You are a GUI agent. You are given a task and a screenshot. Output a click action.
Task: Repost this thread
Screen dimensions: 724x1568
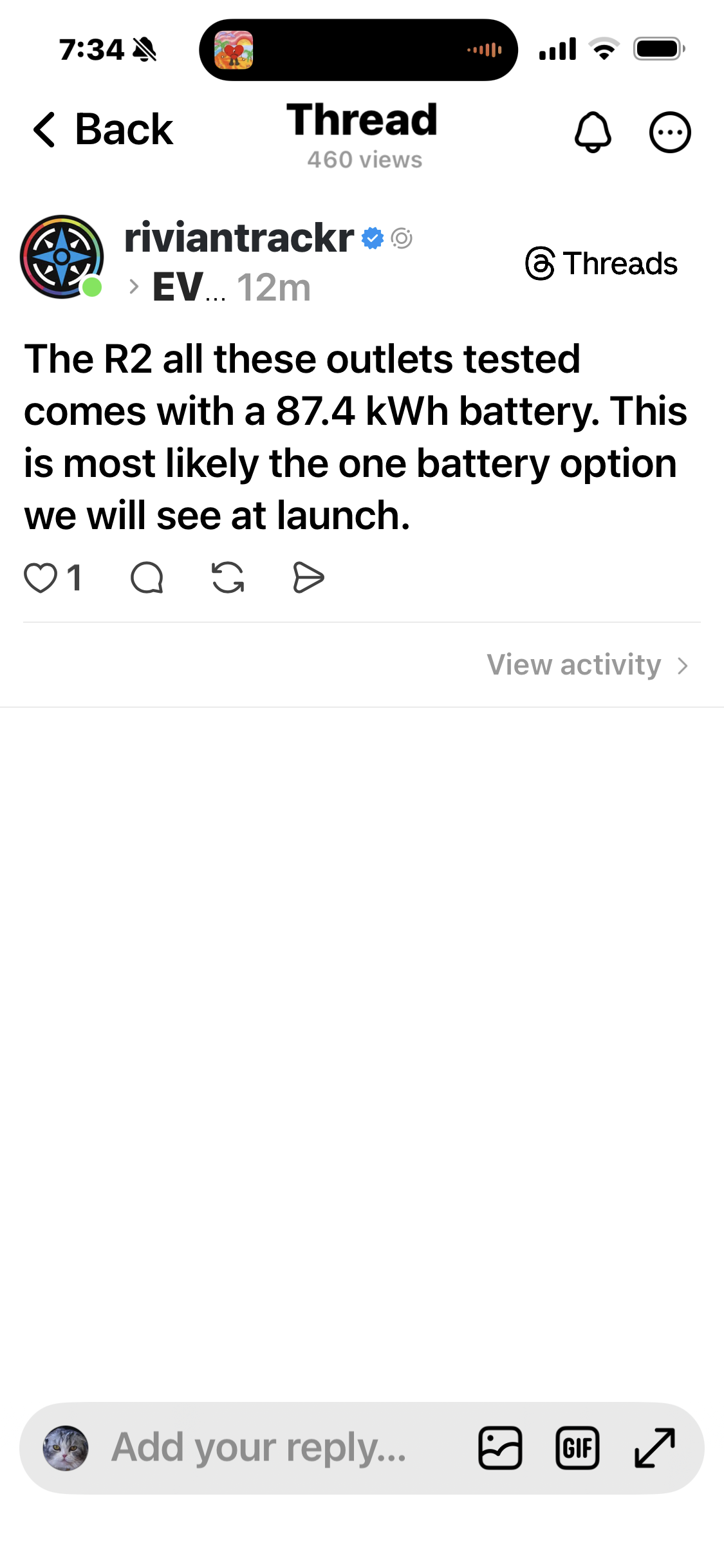(228, 577)
